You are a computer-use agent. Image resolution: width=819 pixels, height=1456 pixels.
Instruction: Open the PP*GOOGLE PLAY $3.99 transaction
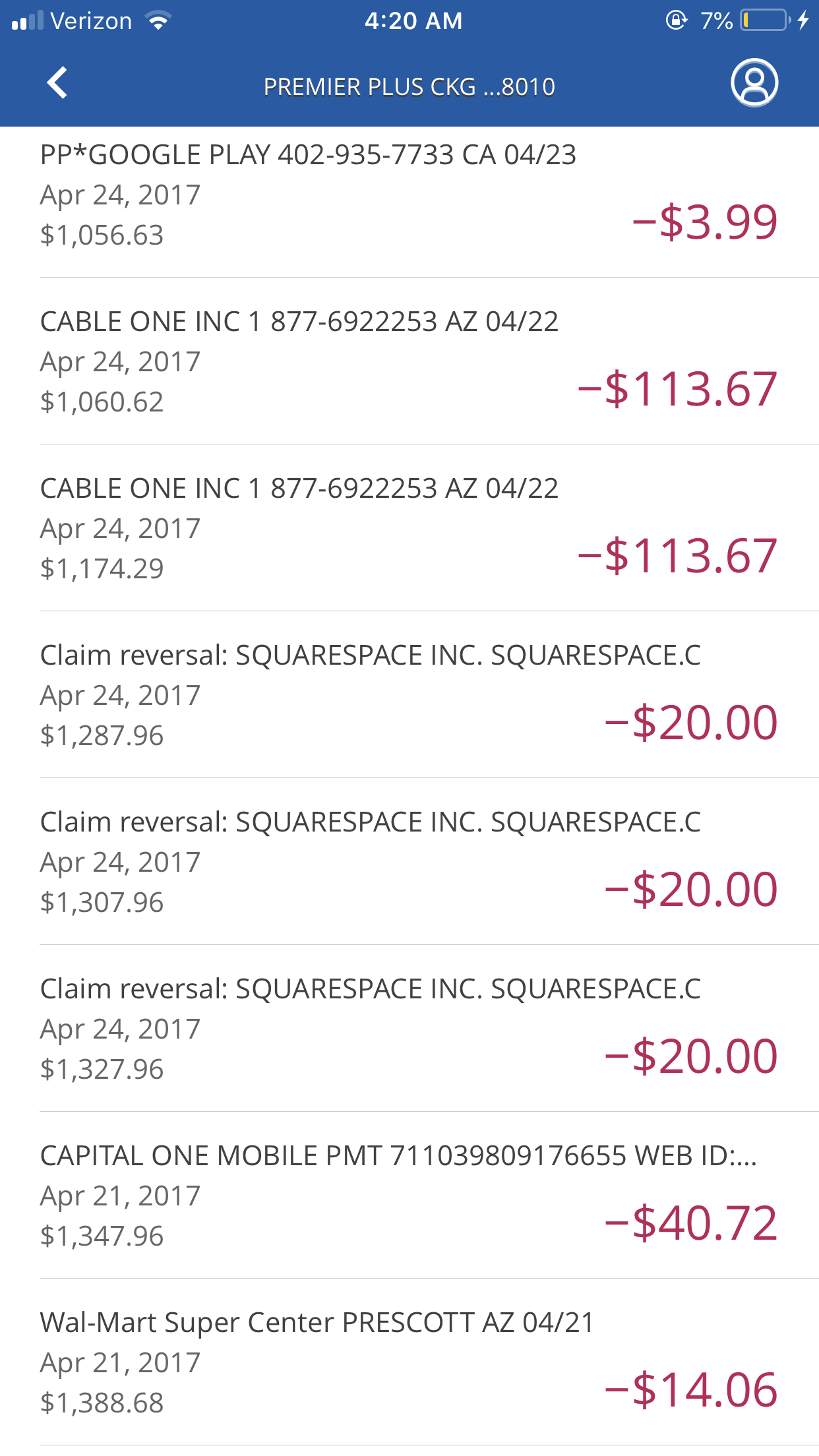click(409, 202)
